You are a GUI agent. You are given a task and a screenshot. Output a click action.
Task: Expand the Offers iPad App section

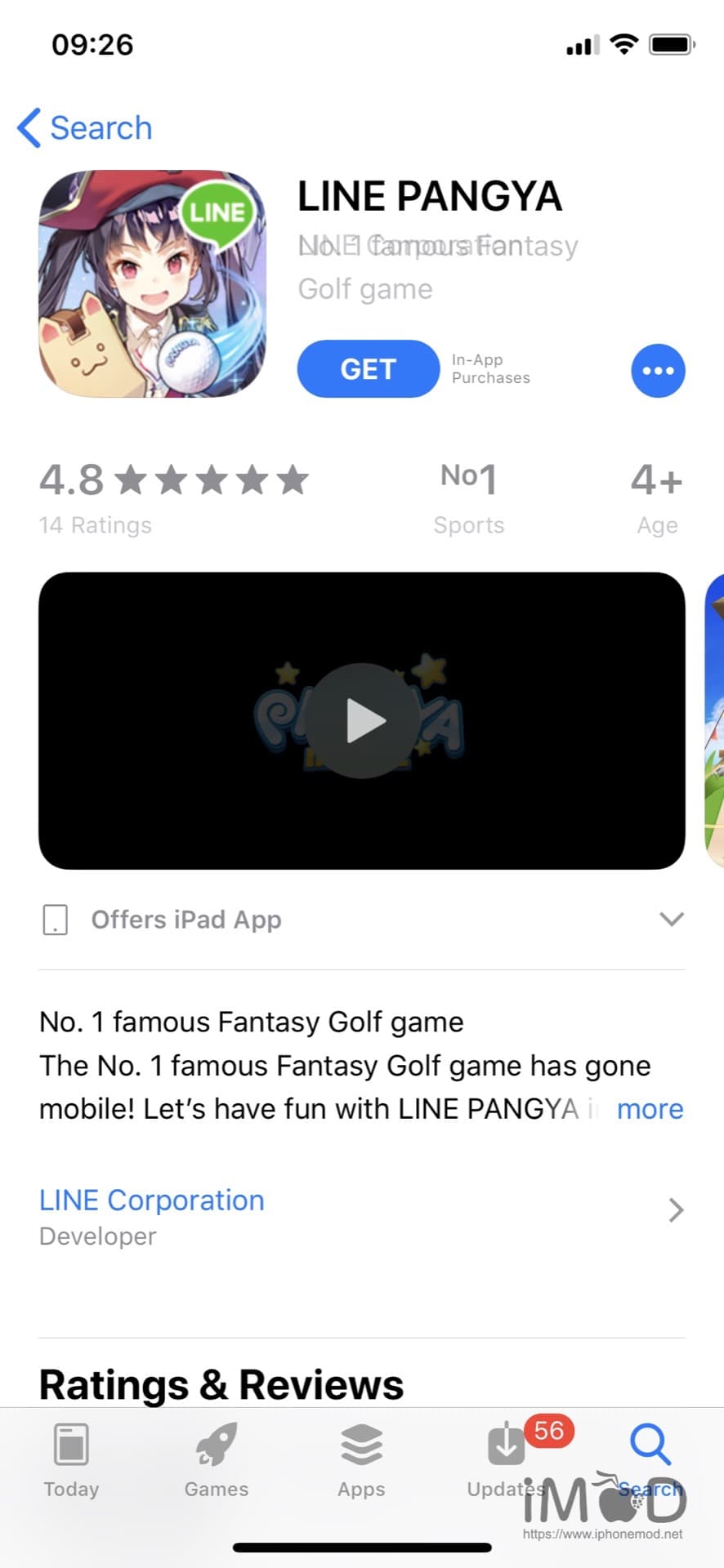click(x=671, y=920)
